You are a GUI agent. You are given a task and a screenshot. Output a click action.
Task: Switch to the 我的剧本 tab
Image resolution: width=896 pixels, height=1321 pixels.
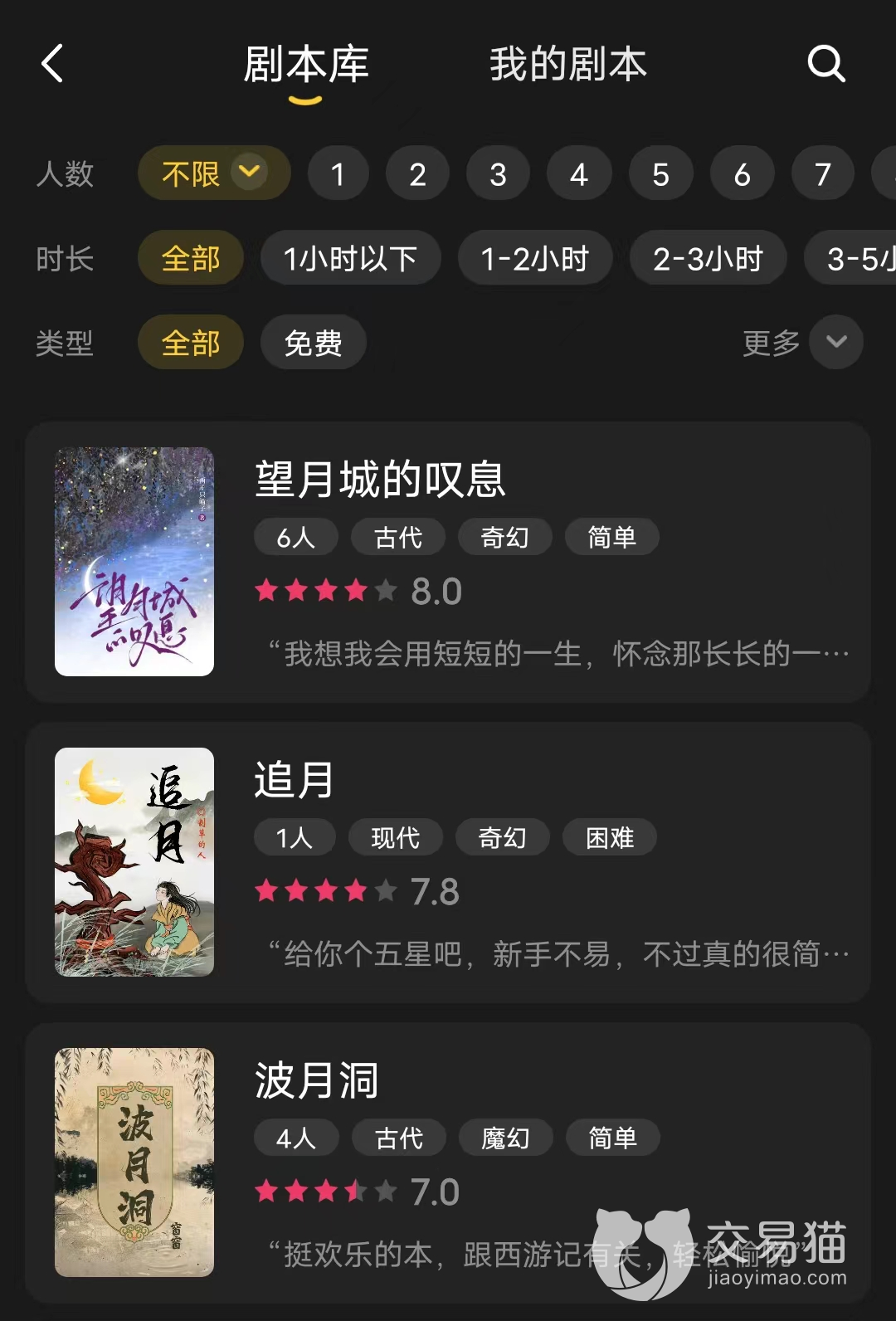tap(567, 65)
